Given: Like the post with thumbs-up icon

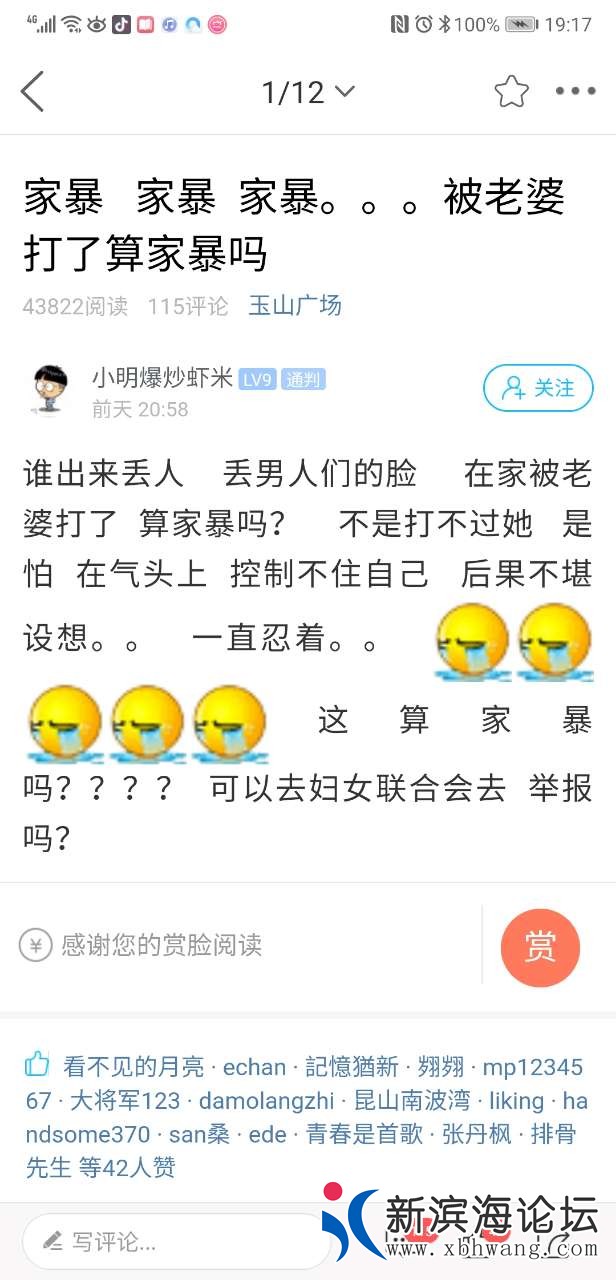Looking at the screenshot, I should (37, 1064).
